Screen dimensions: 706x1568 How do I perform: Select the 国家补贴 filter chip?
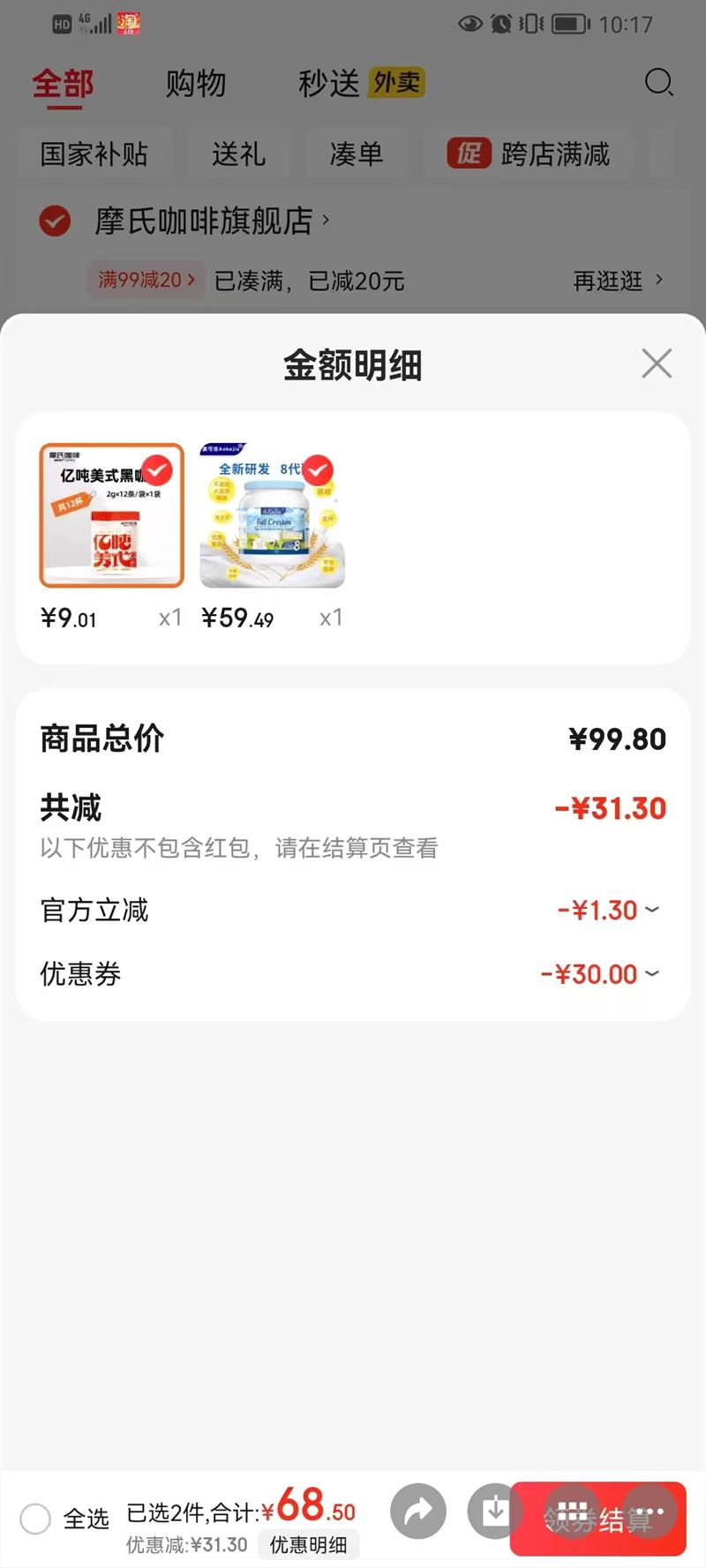[x=94, y=154]
